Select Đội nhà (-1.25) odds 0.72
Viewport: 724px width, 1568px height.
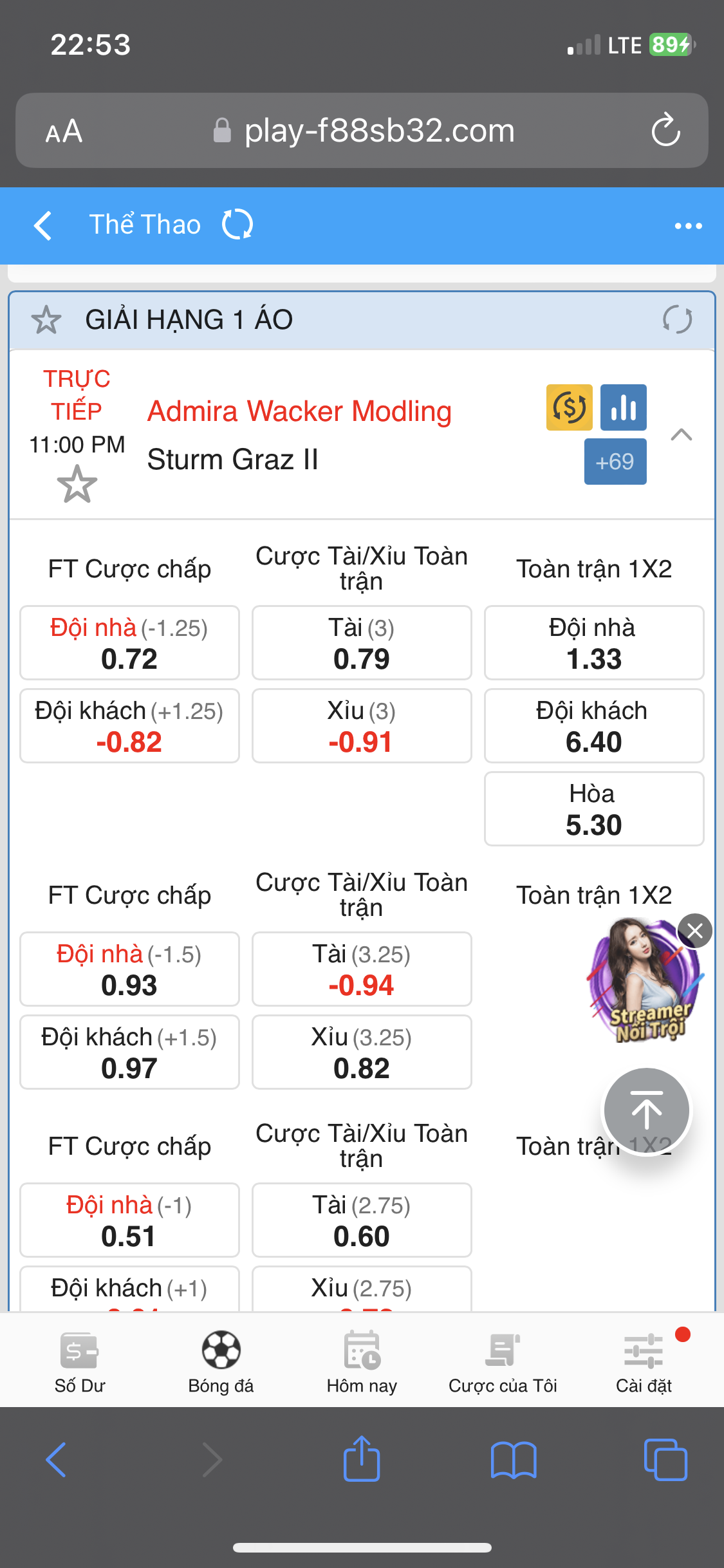tap(129, 642)
